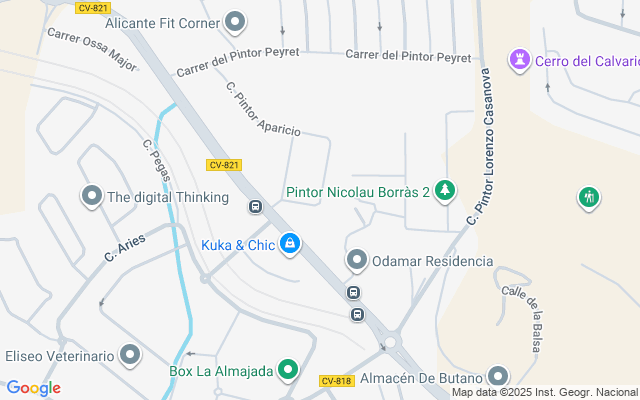Open the Google logo link
Image resolution: width=640 pixels, height=400 pixels.
click(33, 388)
